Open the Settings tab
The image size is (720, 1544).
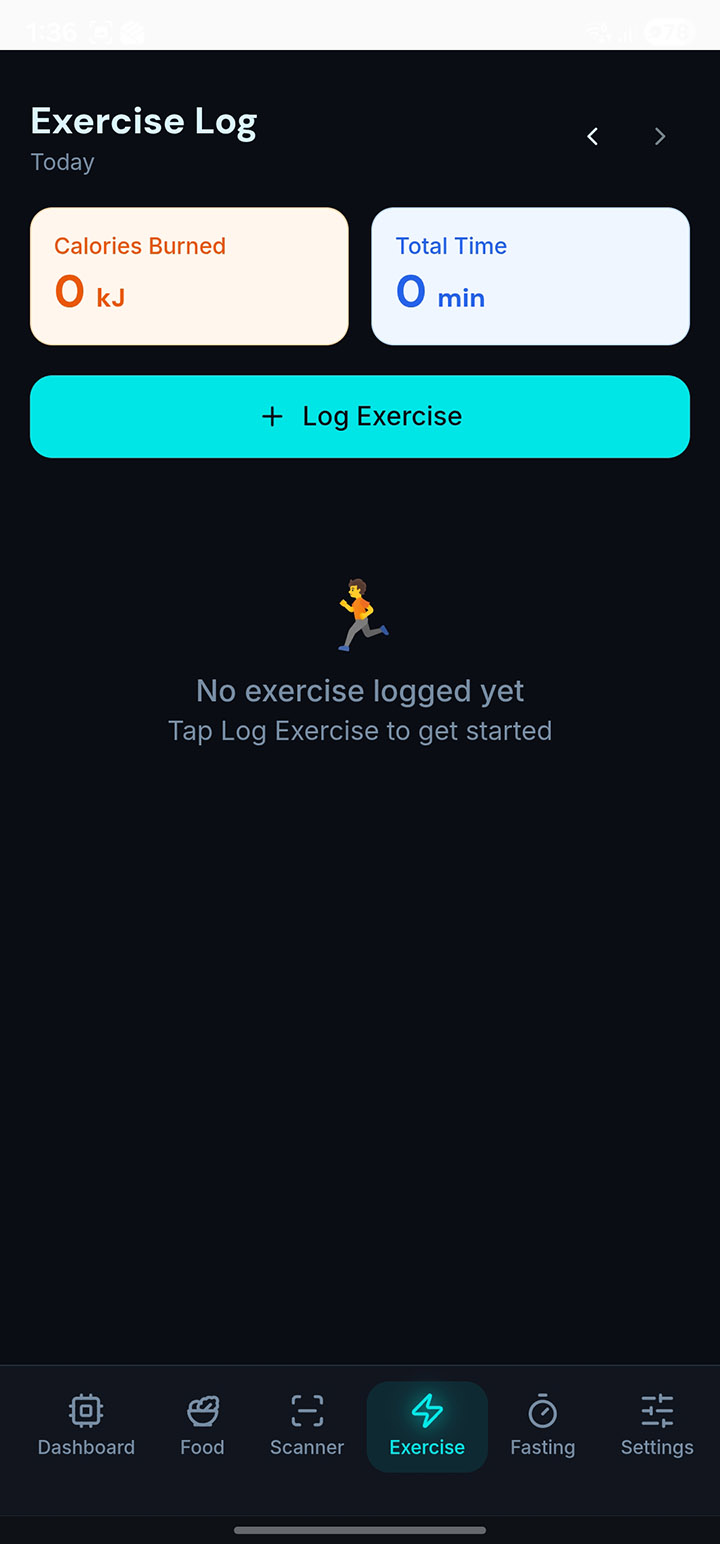click(x=657, y=1426)
